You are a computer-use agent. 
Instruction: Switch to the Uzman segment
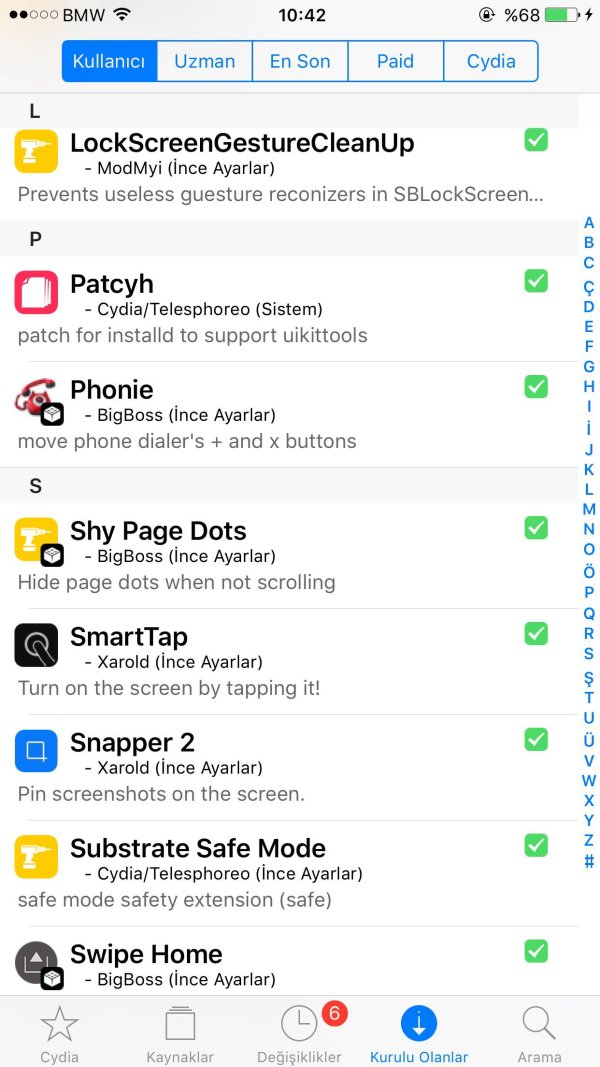tap(204, 61)
